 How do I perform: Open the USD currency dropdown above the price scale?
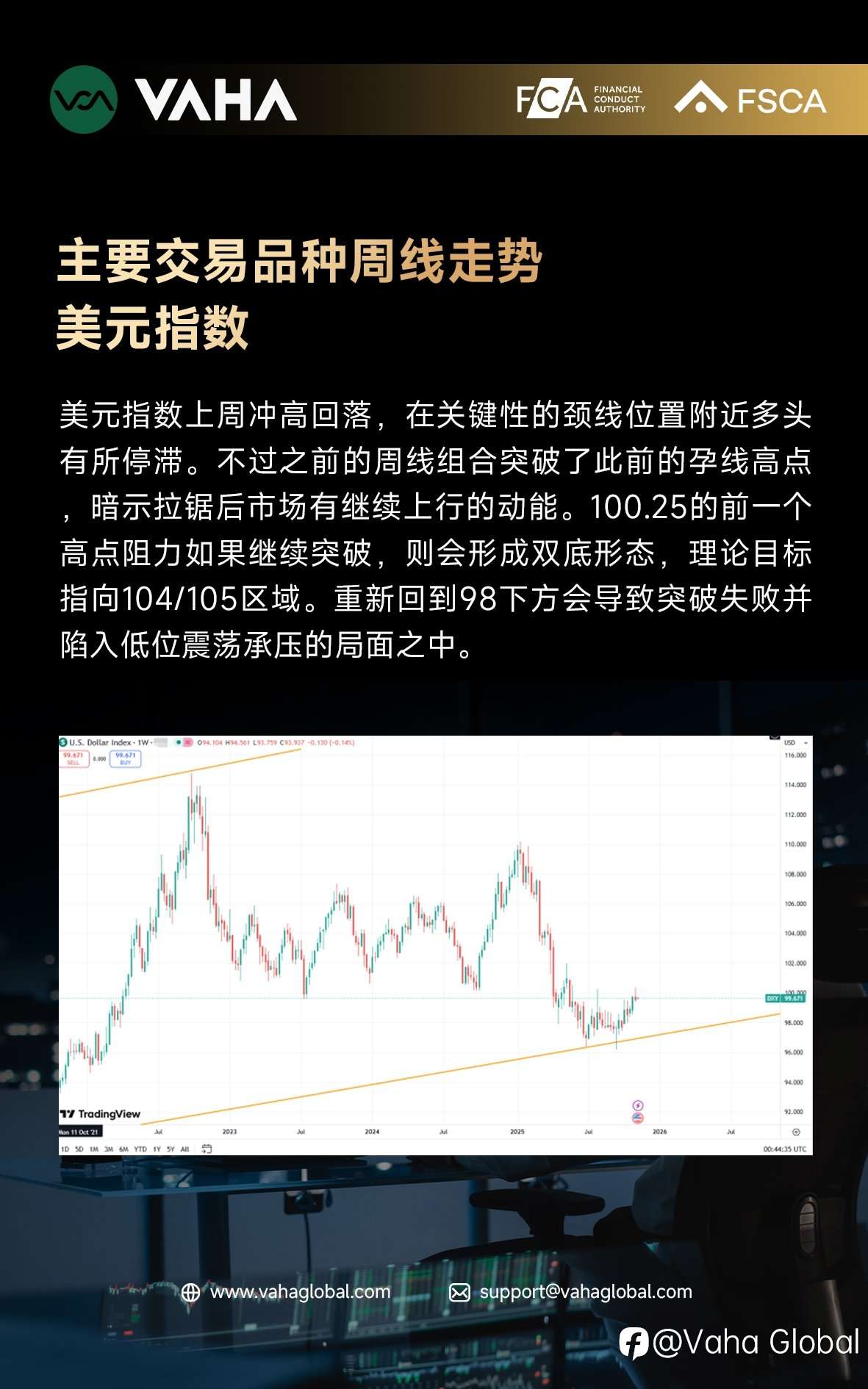[x=796, y=742]
